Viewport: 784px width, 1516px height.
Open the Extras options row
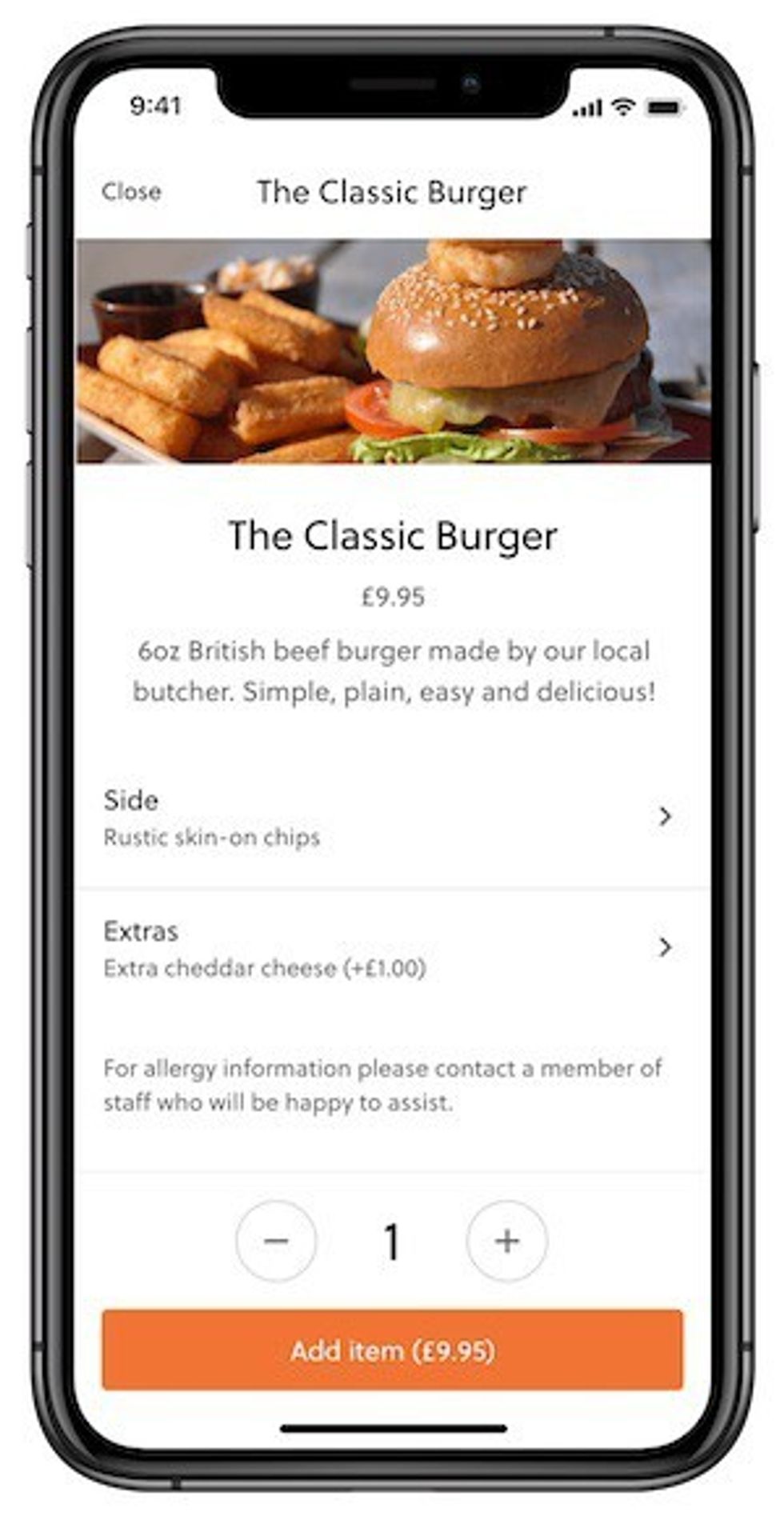tap(392, 949)
